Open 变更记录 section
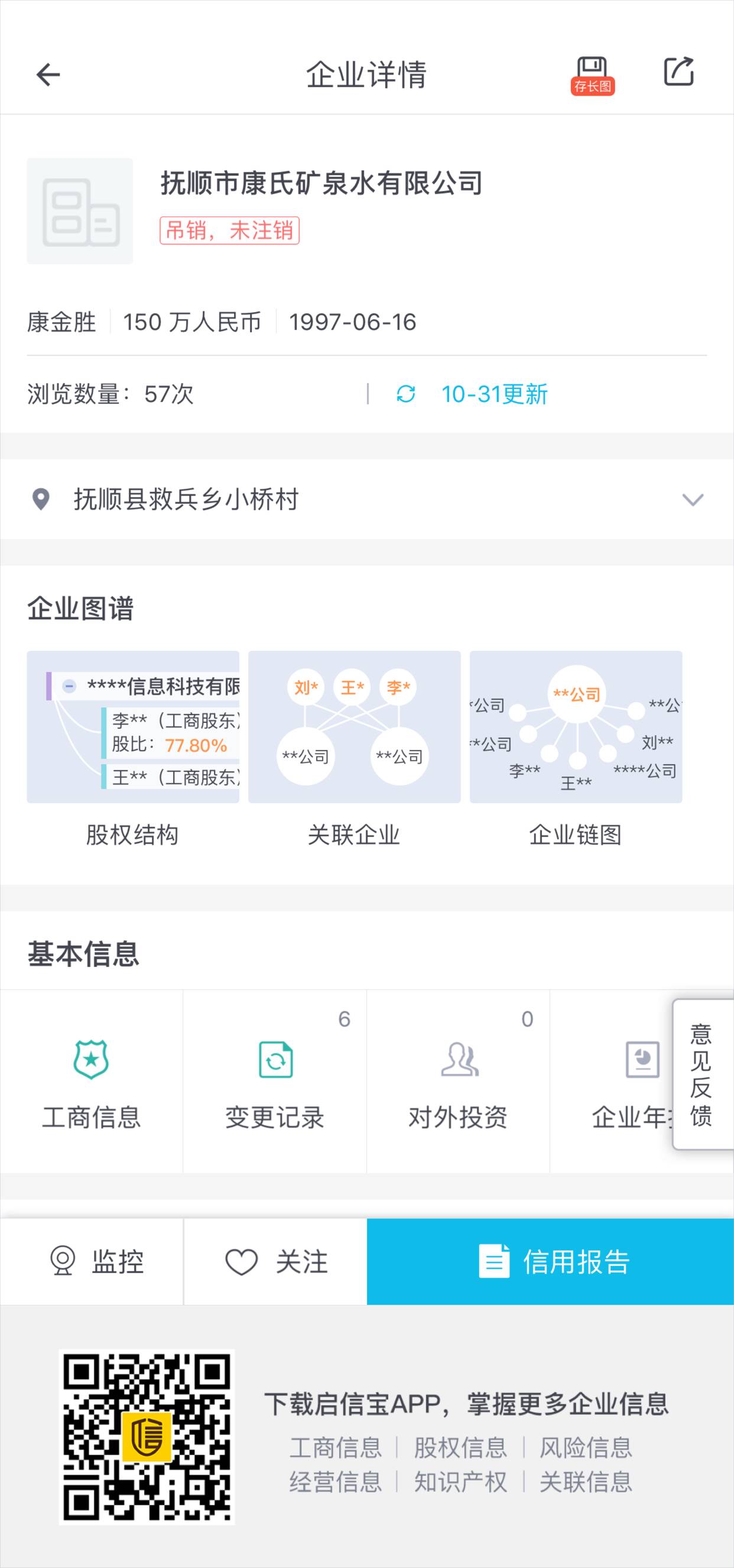 [275, 1082]
